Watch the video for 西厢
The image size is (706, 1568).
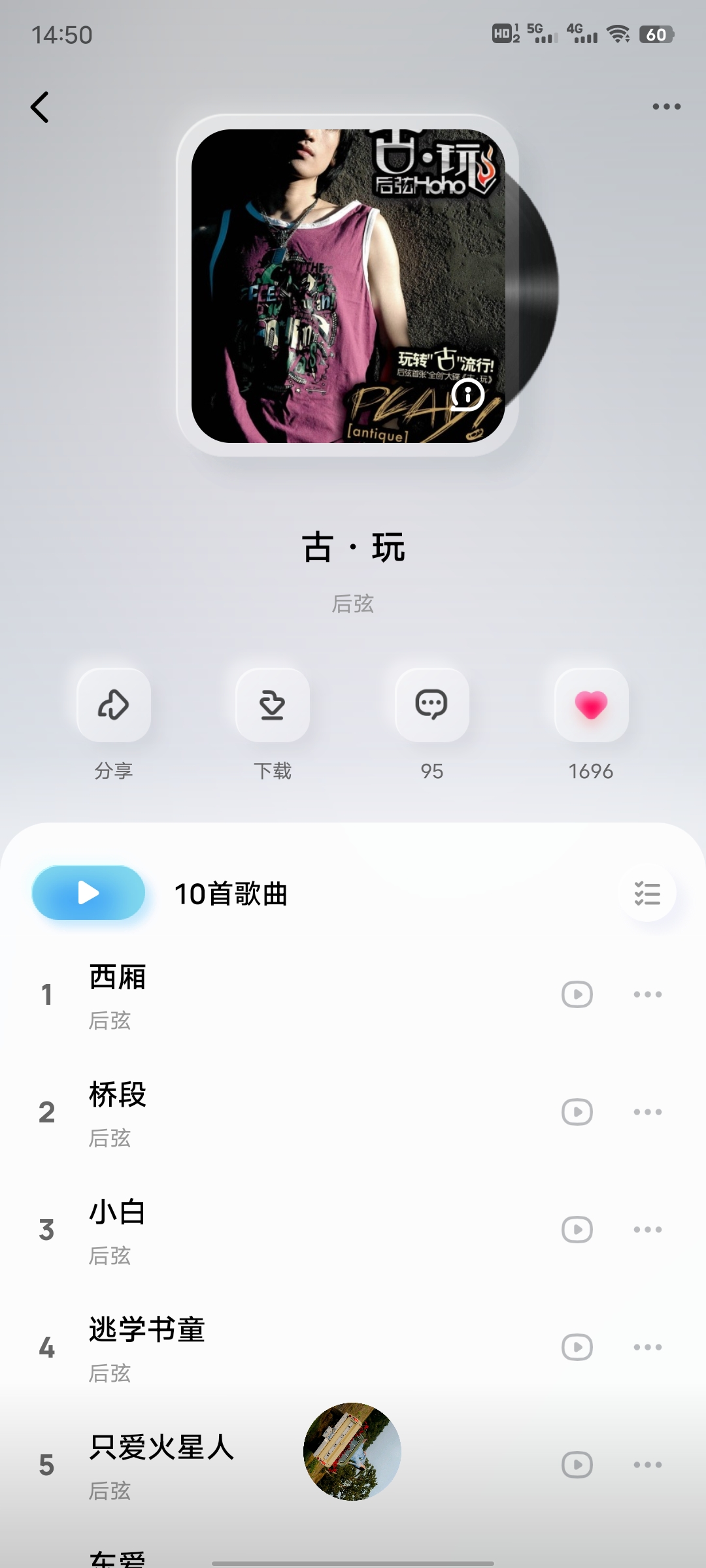(577, 994)
